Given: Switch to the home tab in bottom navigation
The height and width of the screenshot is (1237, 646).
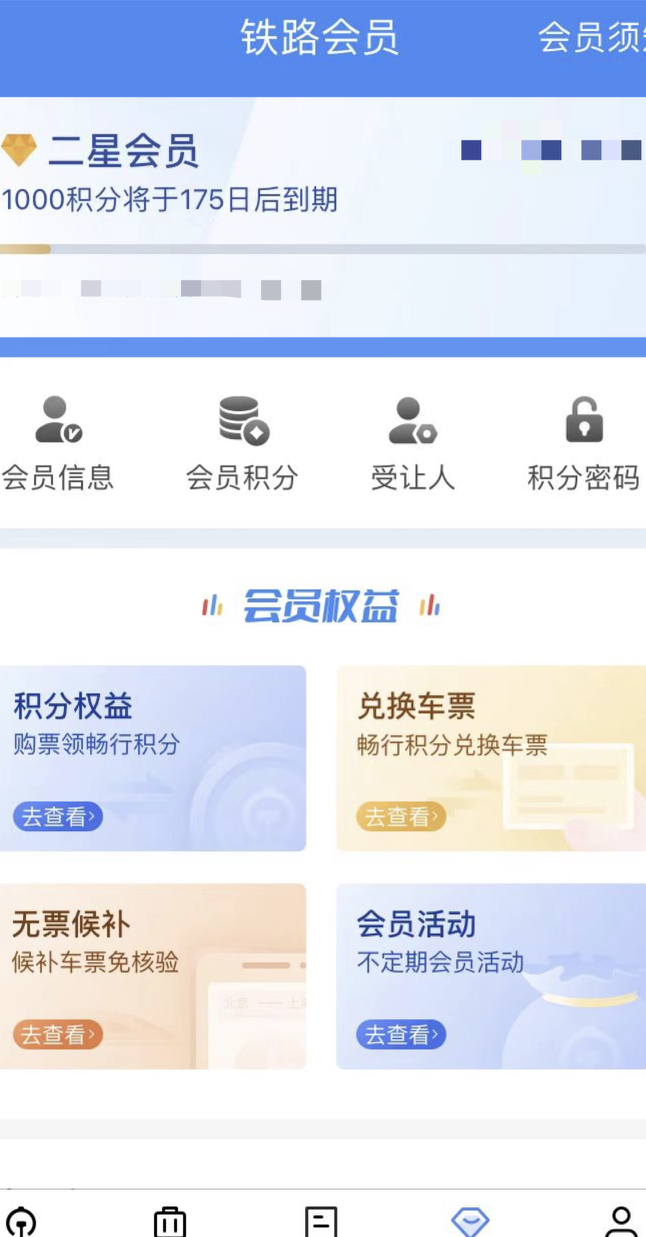Looking at the screenshot, I should [21, 1221].
